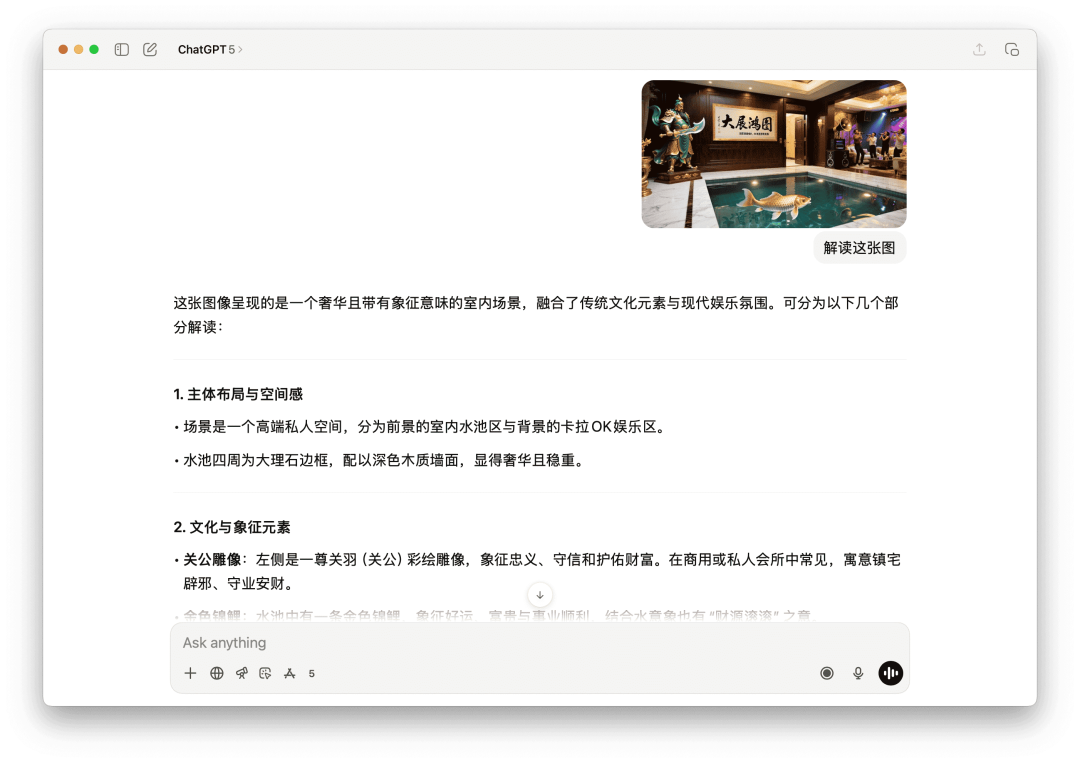This screenshot has height=763, width=1080.
Task: Enable web search globe icon
Action: coord(217,673)
